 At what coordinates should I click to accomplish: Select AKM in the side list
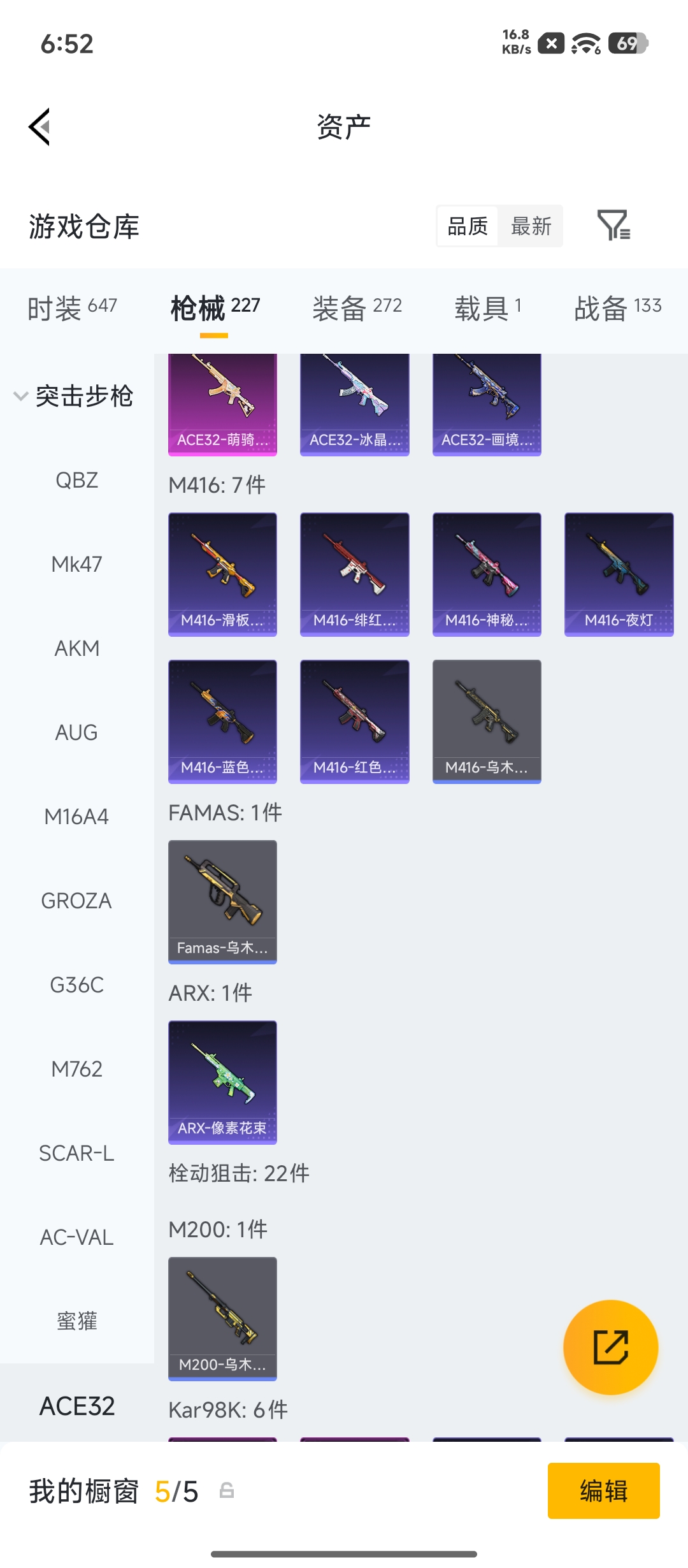pos(77,648)
